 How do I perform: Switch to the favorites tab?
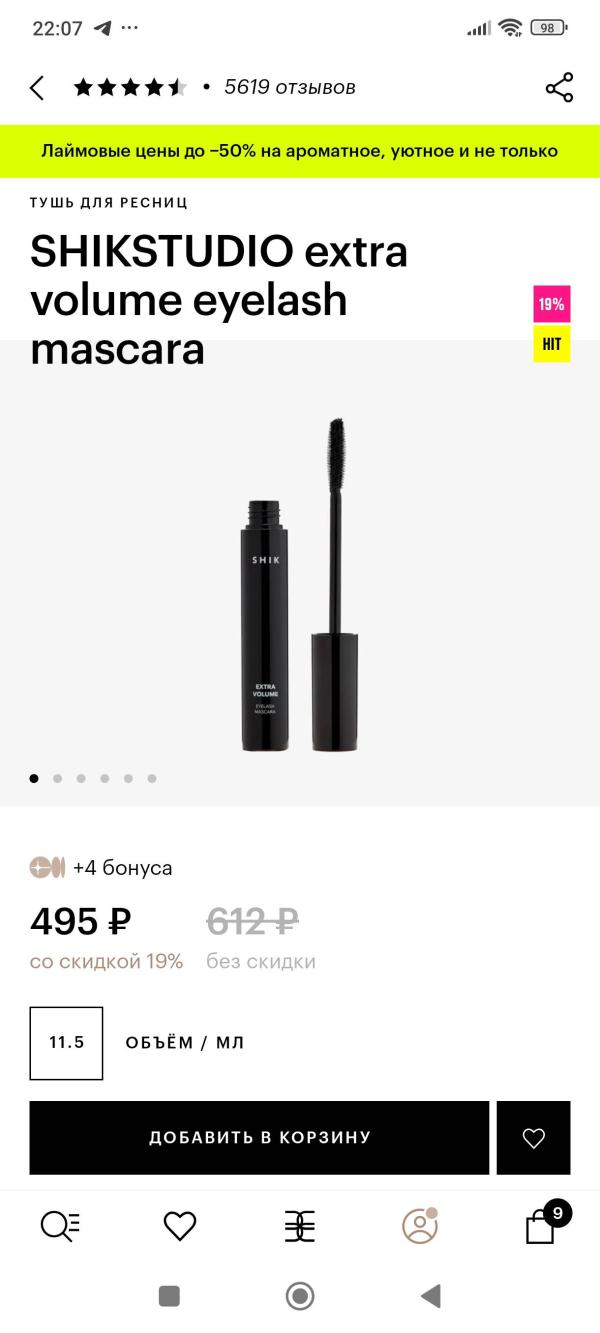[x=180, y=1226]
